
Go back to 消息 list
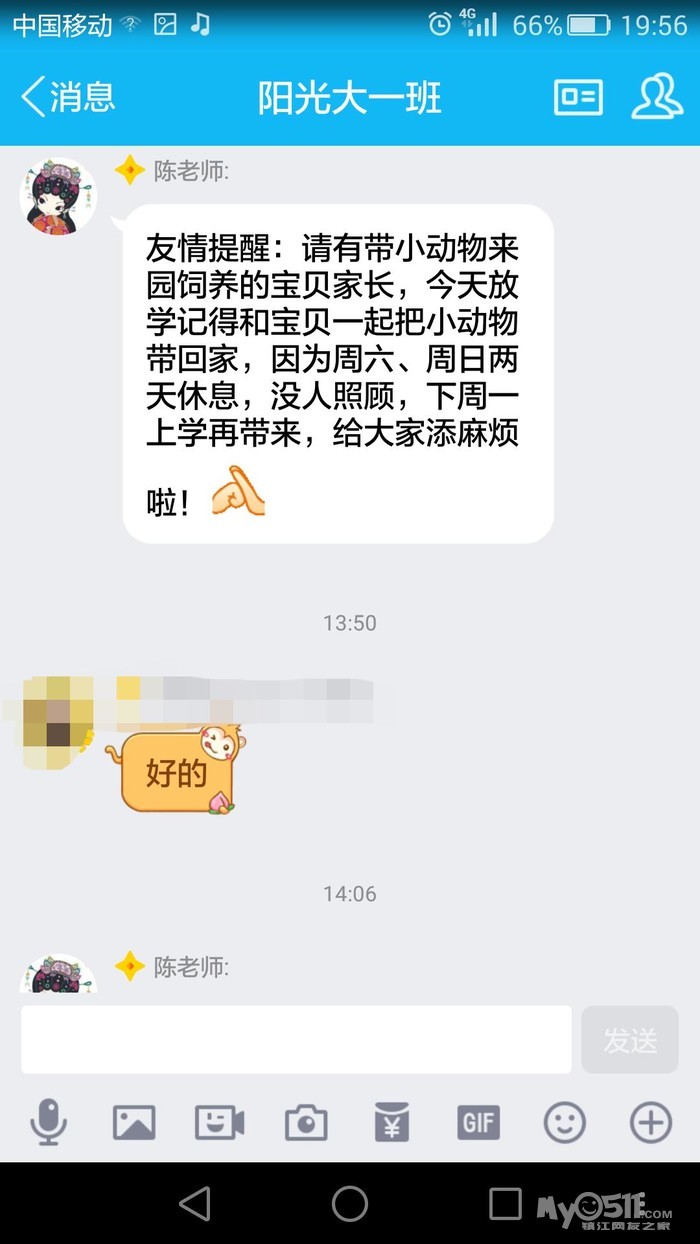(68, 97)
